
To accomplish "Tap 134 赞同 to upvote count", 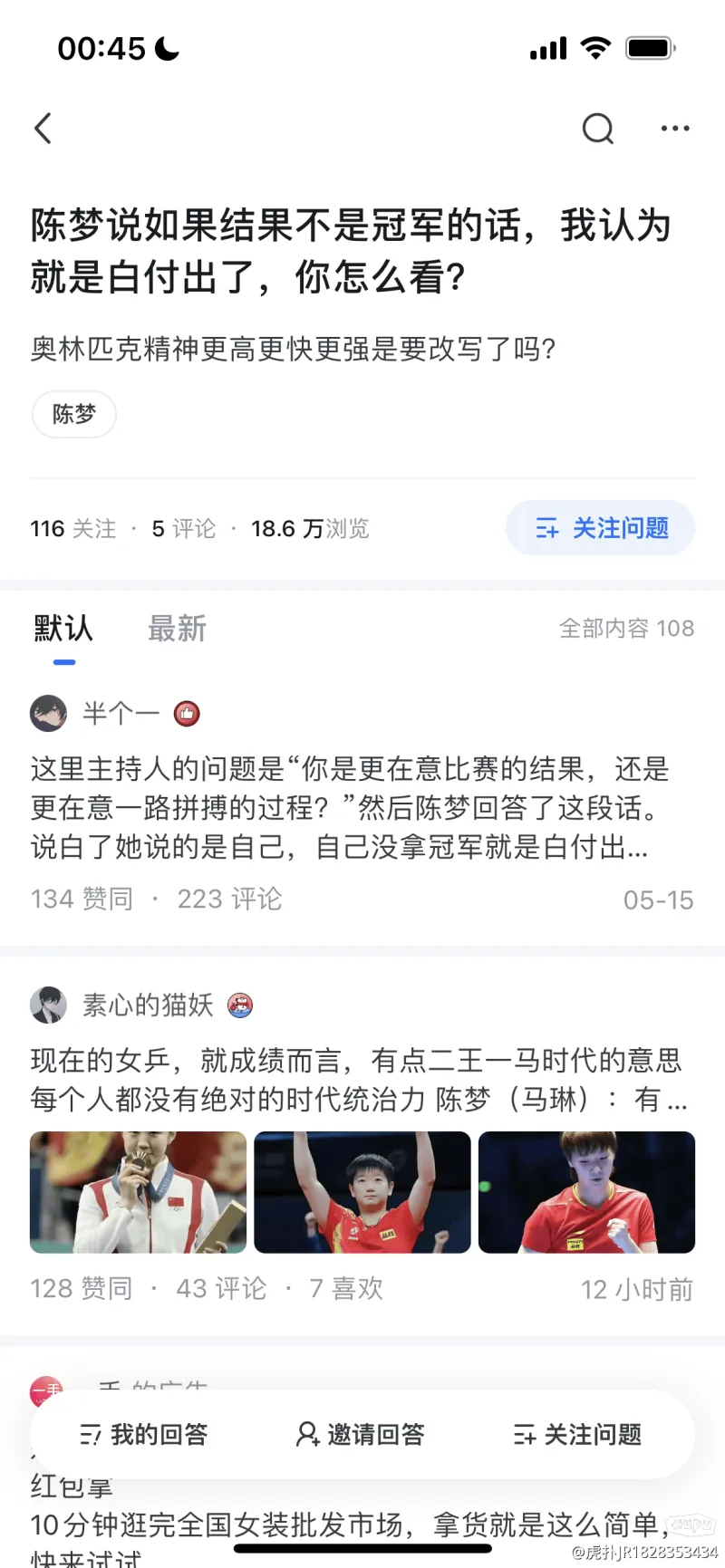I will tap(82, 899).
